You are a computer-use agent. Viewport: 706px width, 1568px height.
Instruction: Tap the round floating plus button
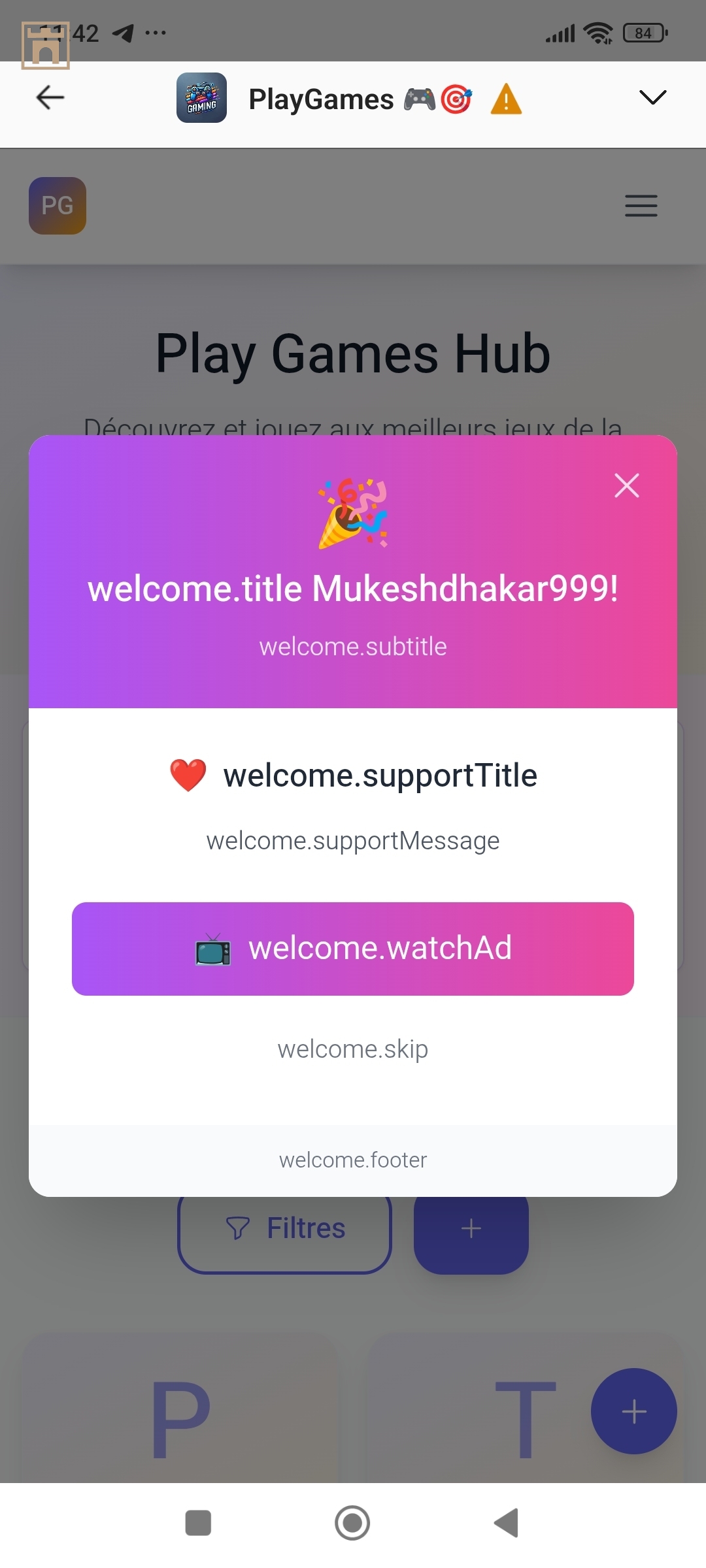[633, 1411]
